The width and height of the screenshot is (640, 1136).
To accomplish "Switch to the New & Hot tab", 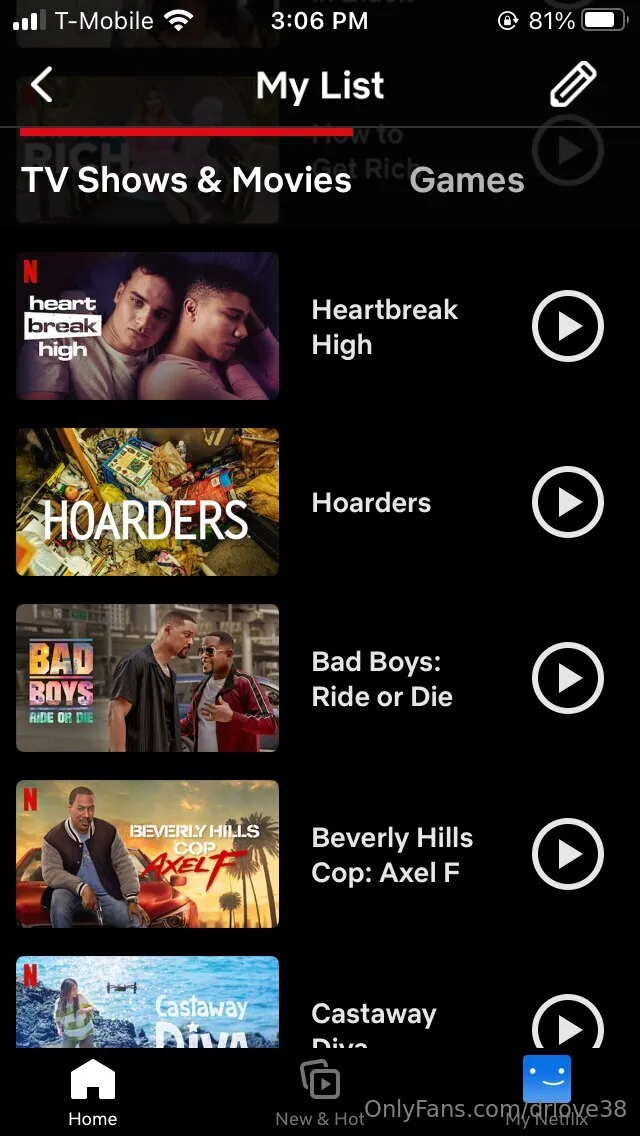I will [x=320, y=1093].
